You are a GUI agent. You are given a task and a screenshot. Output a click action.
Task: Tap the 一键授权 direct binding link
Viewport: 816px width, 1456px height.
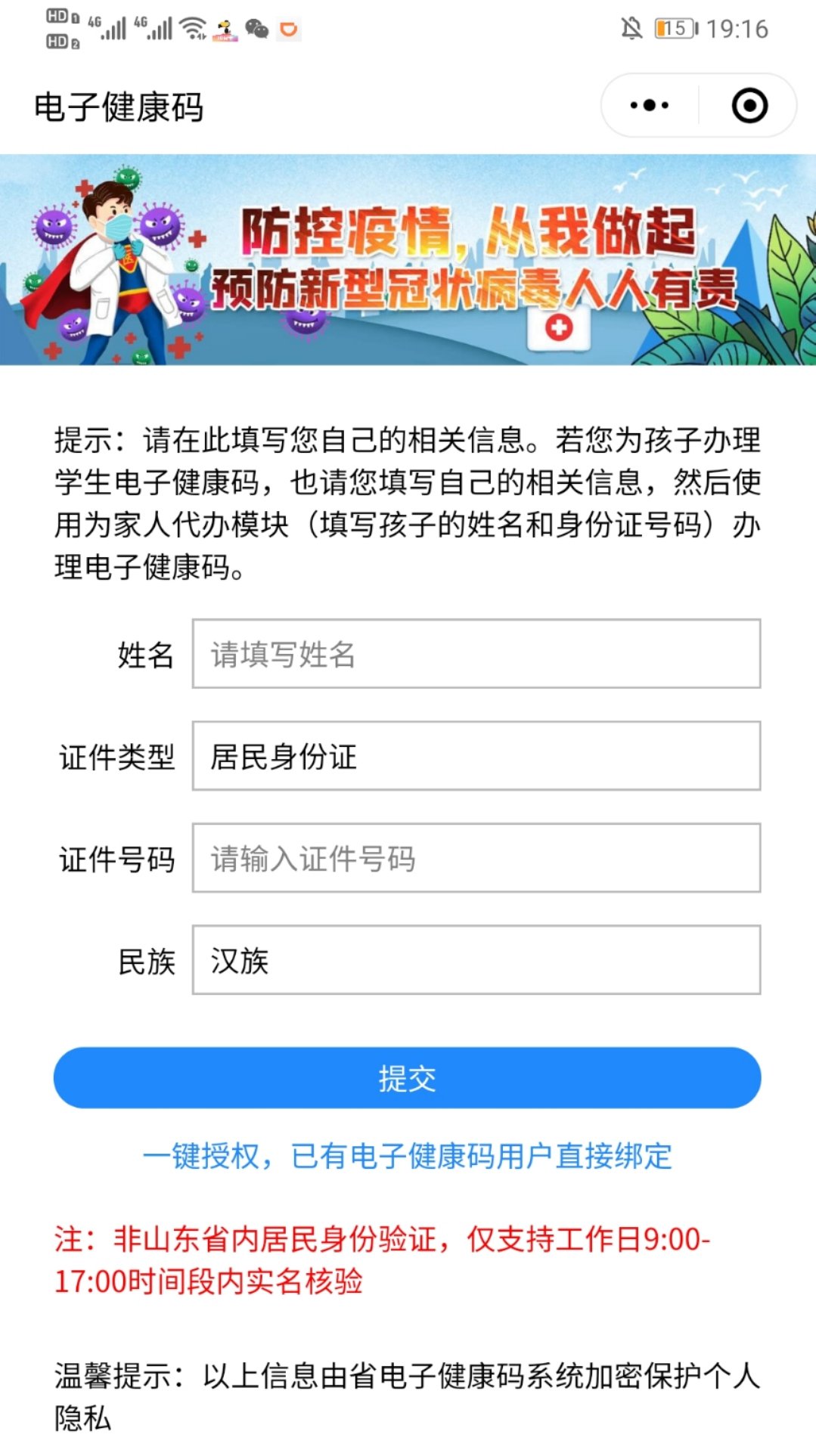pos(407,1156)
